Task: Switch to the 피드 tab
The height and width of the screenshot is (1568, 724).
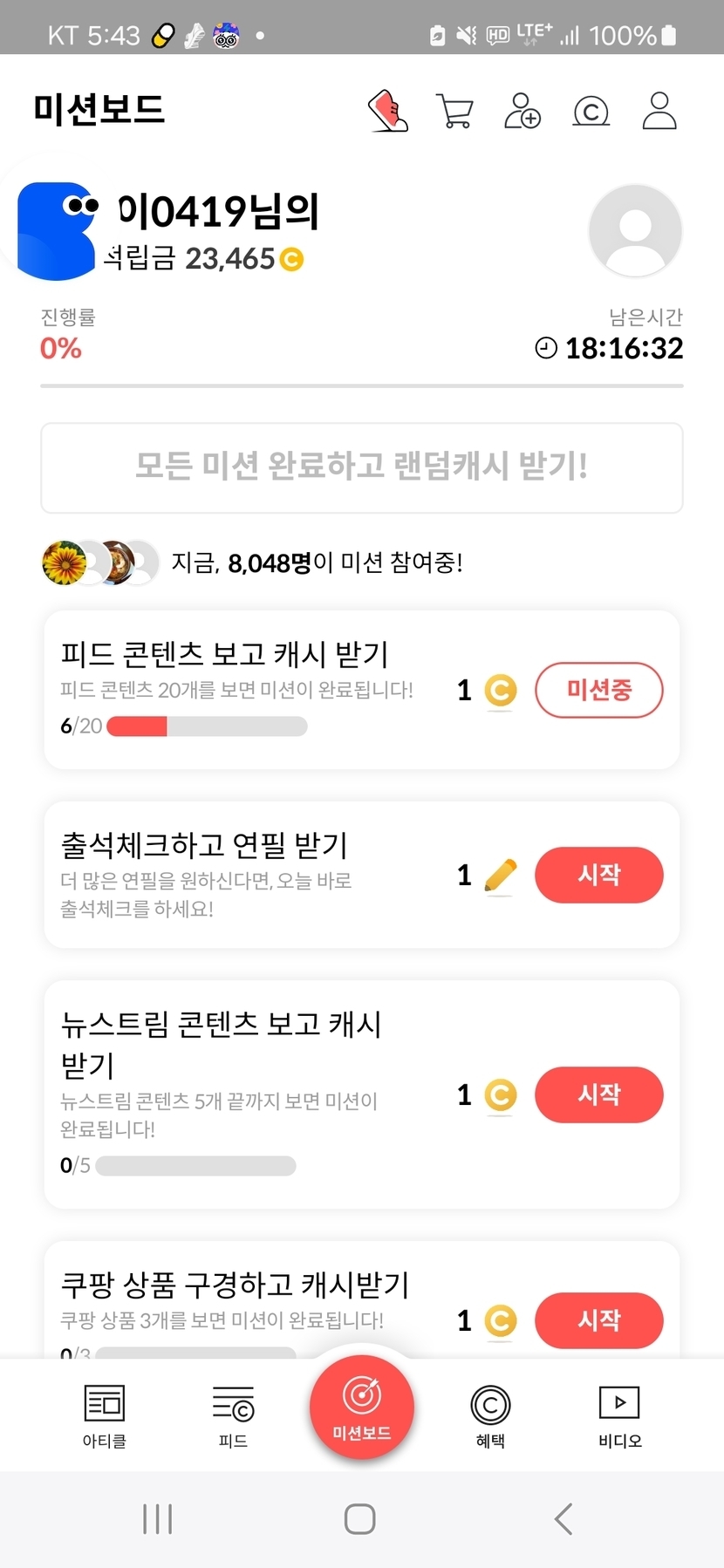Action: (233, 1416)
